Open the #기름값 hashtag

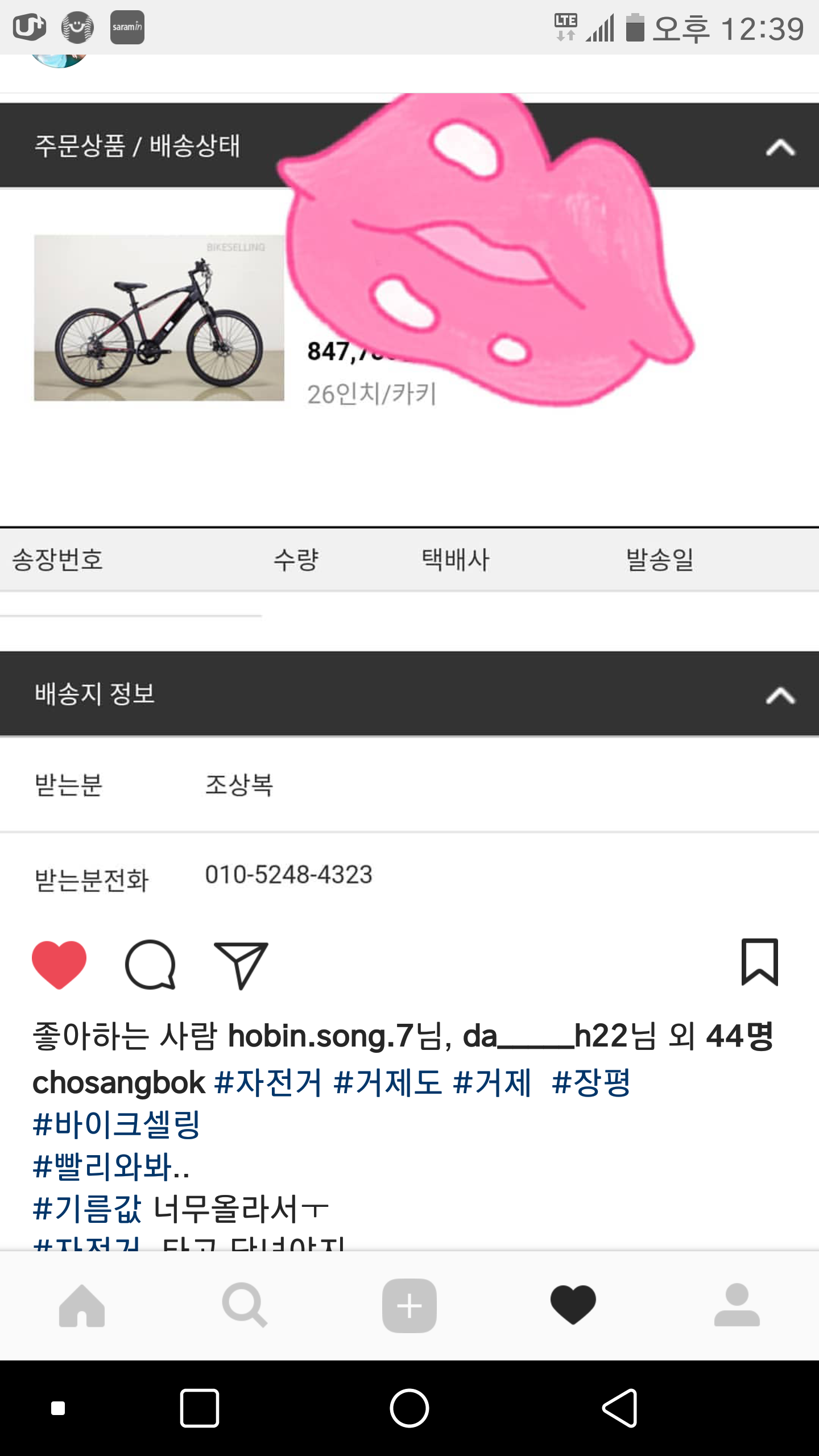pos(87,1209)
